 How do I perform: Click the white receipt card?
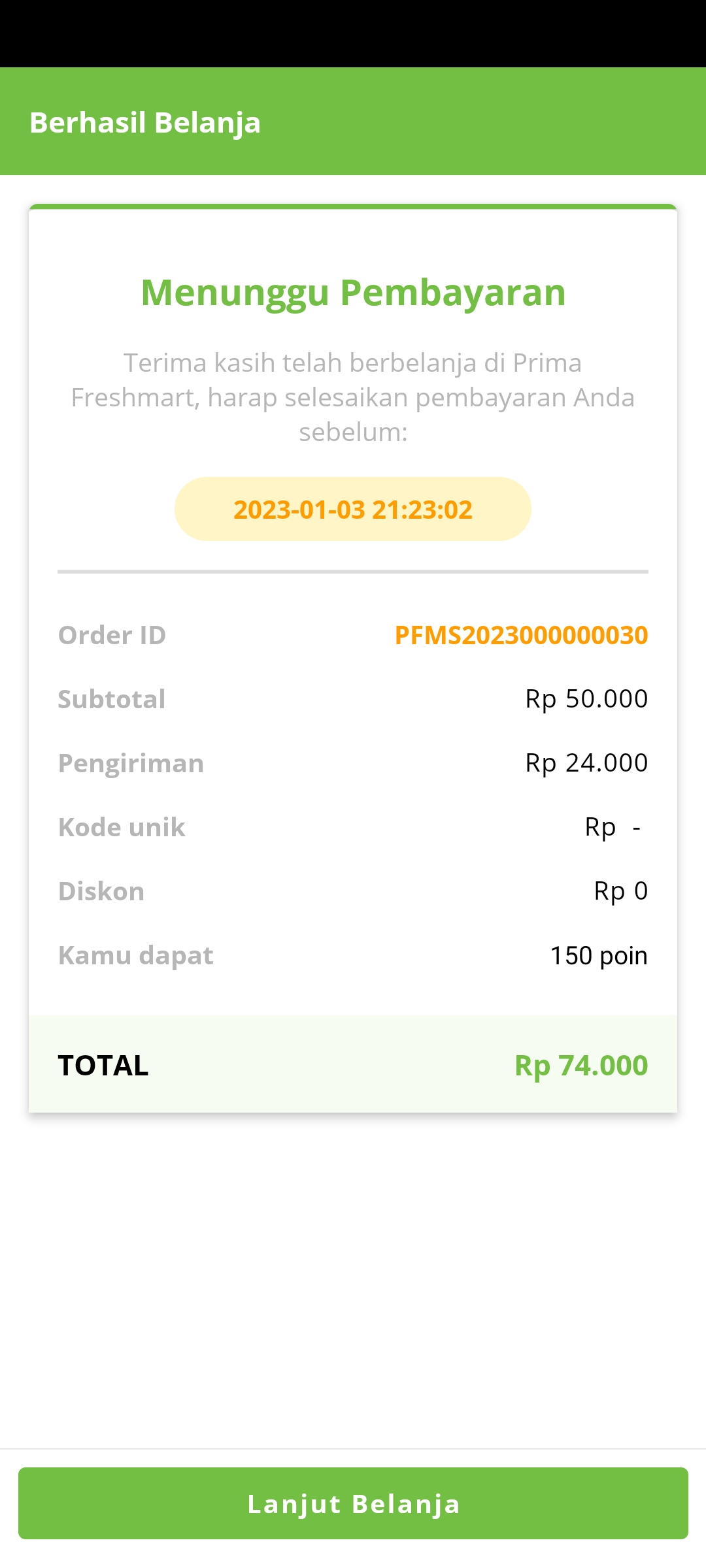353,653
